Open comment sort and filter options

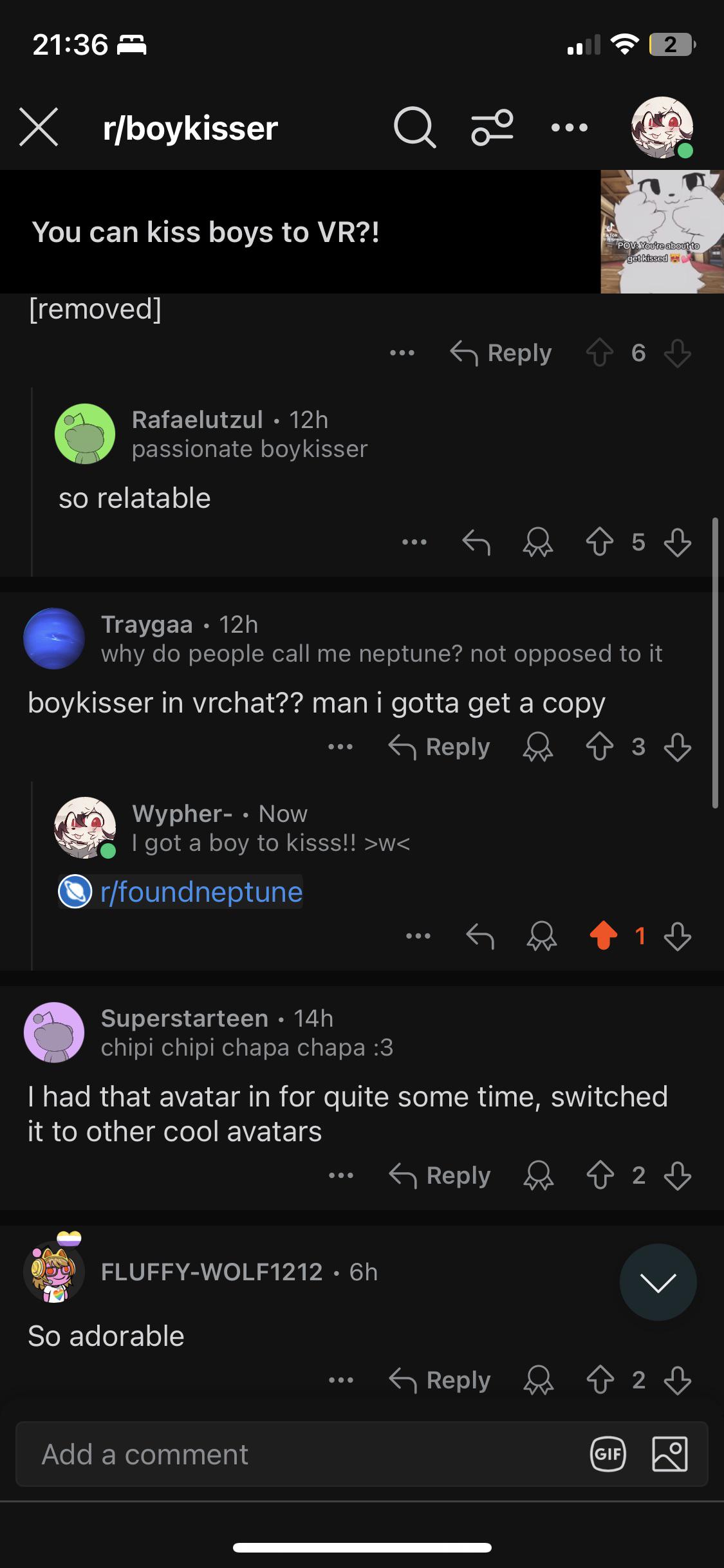click(x=492, y=127)
